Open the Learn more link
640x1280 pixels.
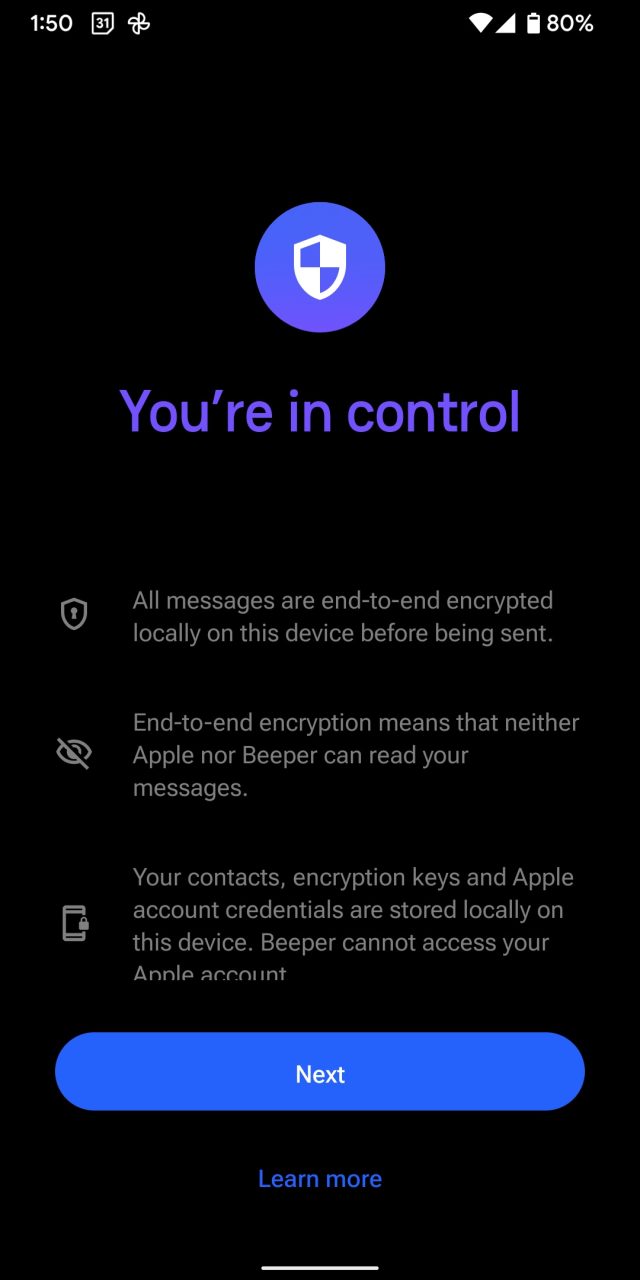point(320,1179)
